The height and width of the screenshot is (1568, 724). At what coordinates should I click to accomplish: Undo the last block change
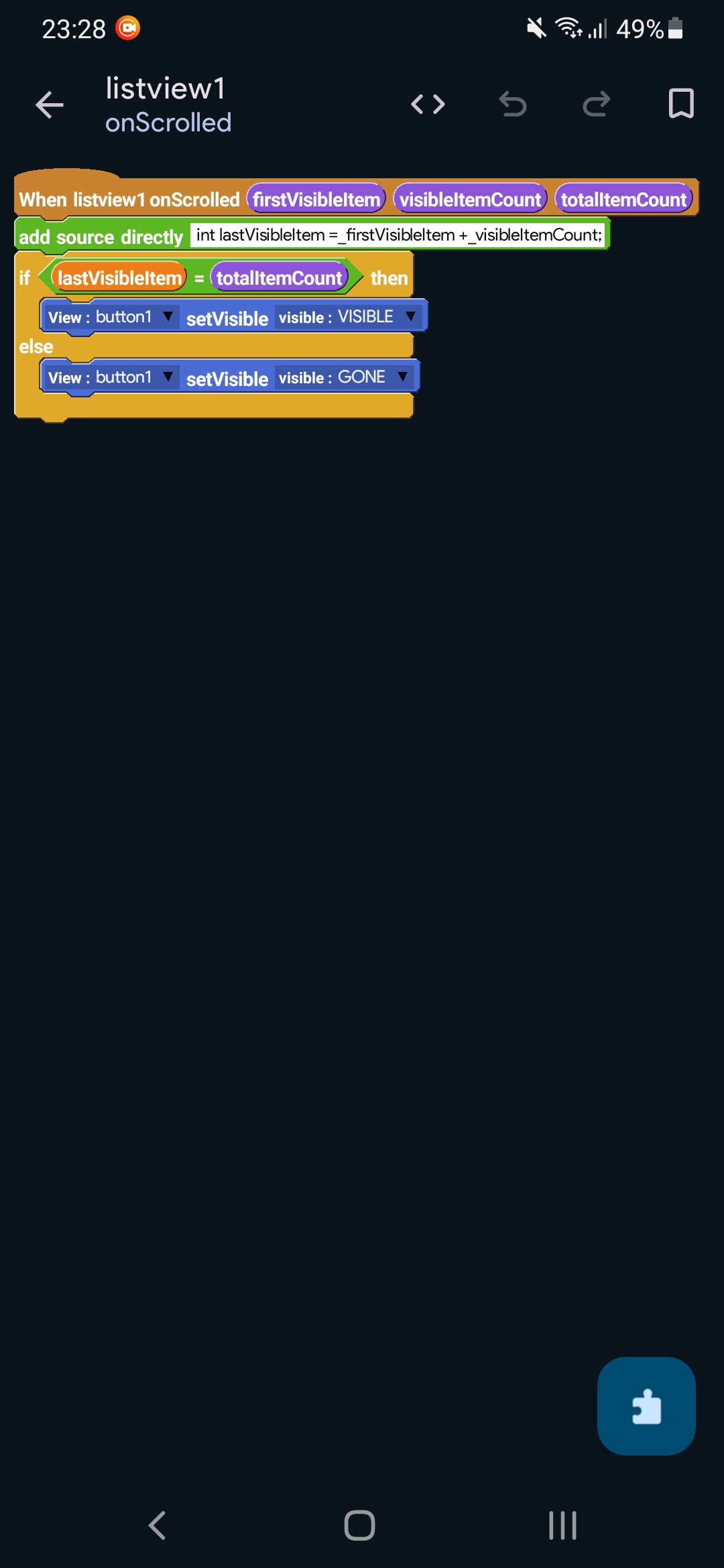click(513, 105)
